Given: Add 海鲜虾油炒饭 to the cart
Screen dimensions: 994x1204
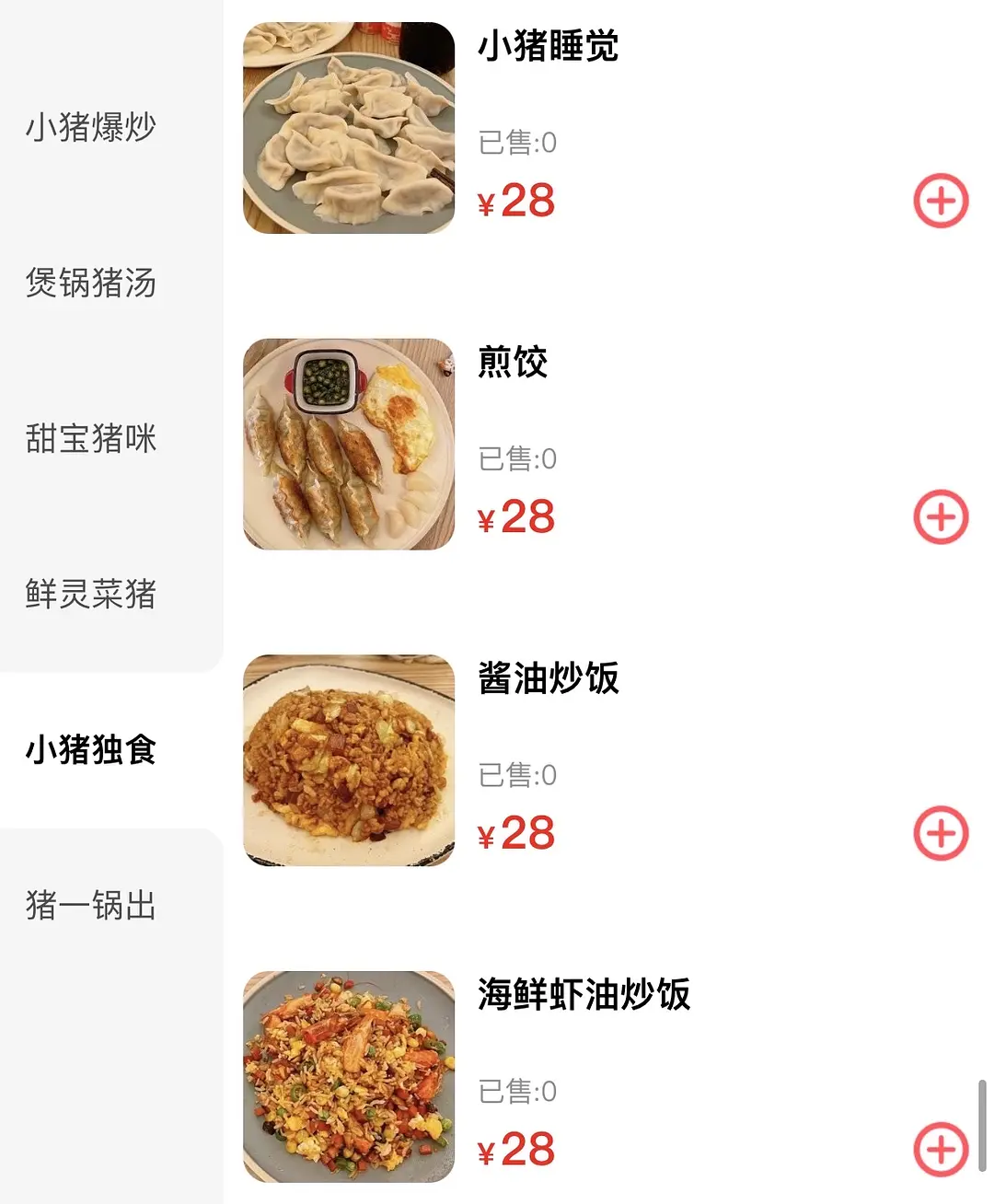Looking at the screenshot, I should (941, 1149).
